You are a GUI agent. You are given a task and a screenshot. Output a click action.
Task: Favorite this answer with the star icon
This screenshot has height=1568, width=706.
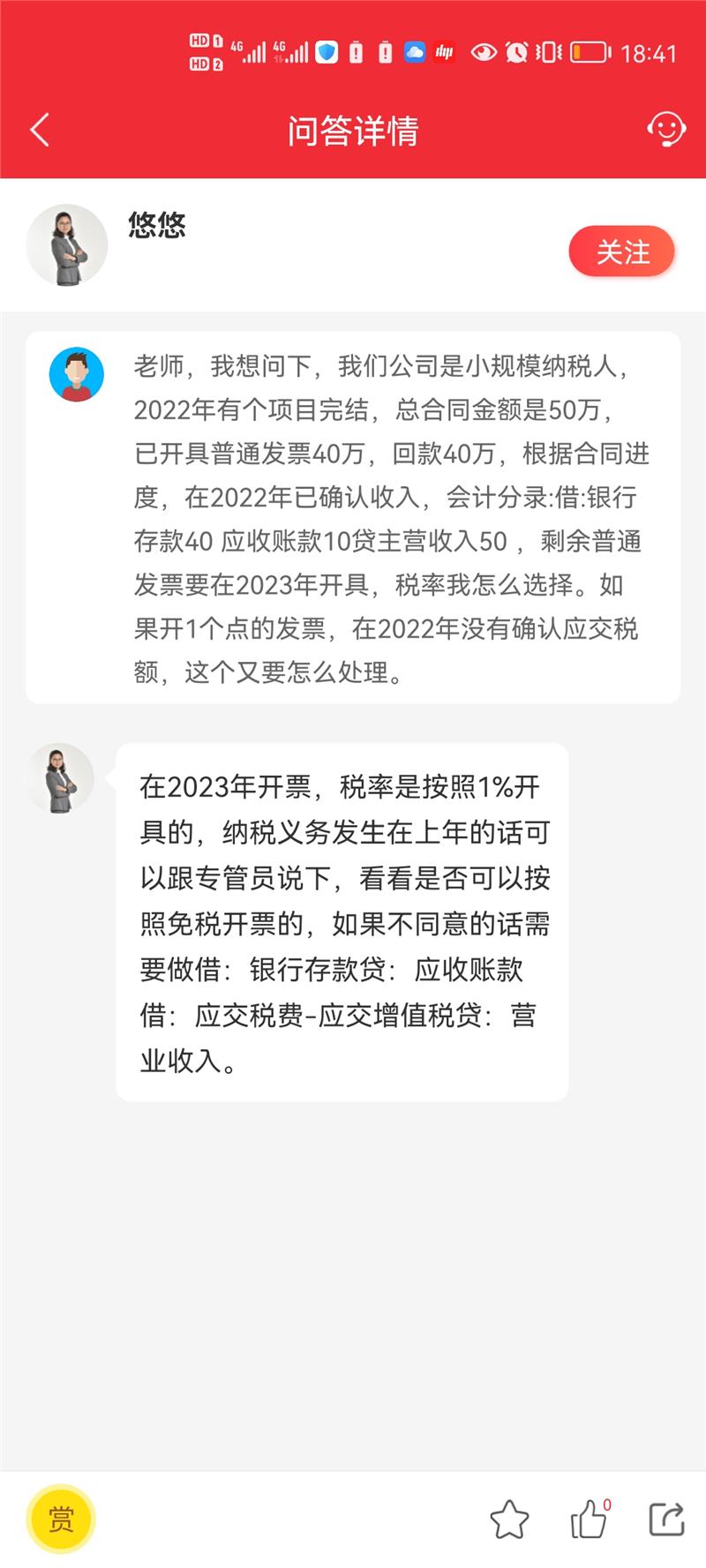click(509, 1519)
